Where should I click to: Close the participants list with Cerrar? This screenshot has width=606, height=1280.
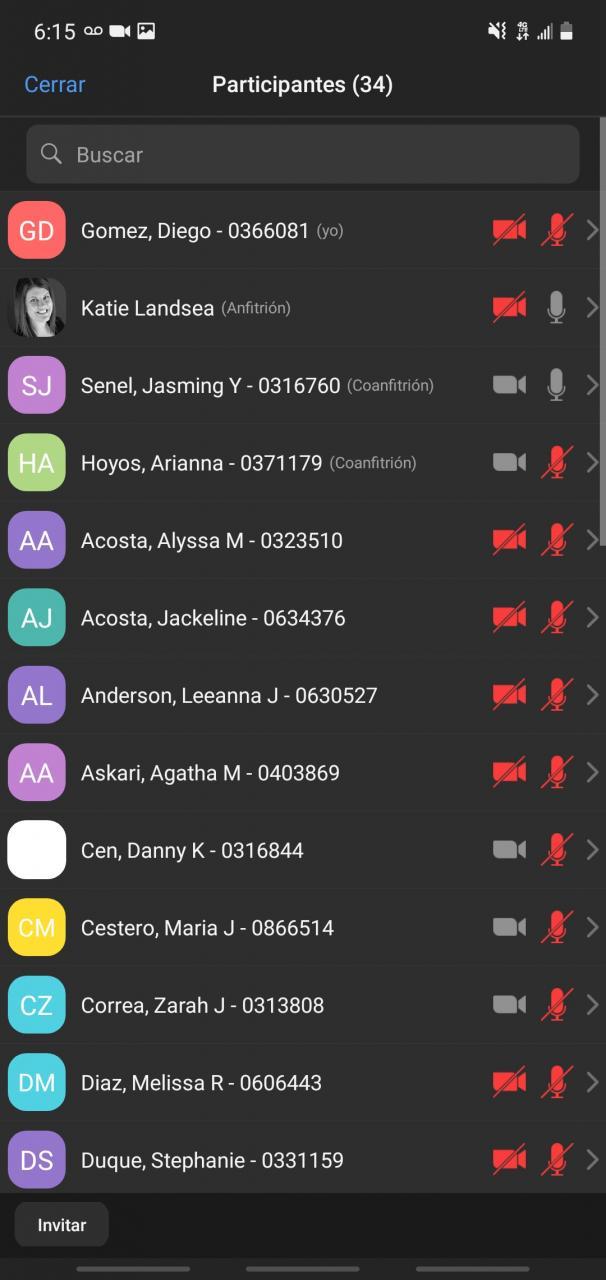point(55,85)
